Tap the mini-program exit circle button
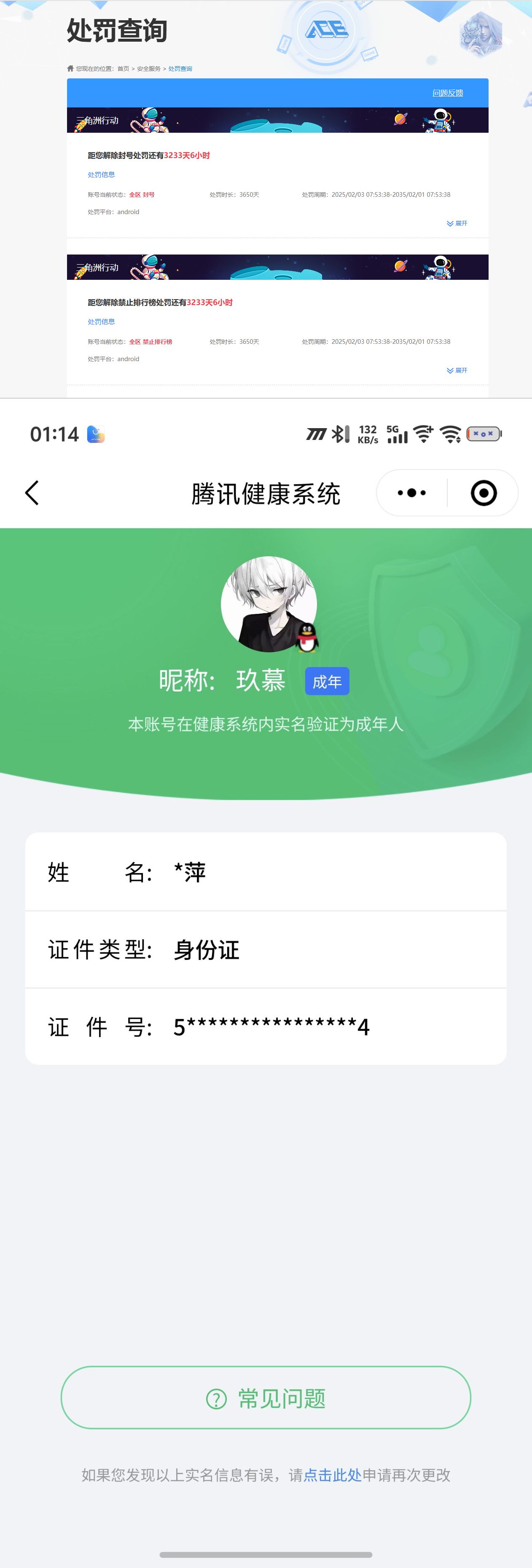Viewport: 532px width, 1568px height. (x=484, y=493)
